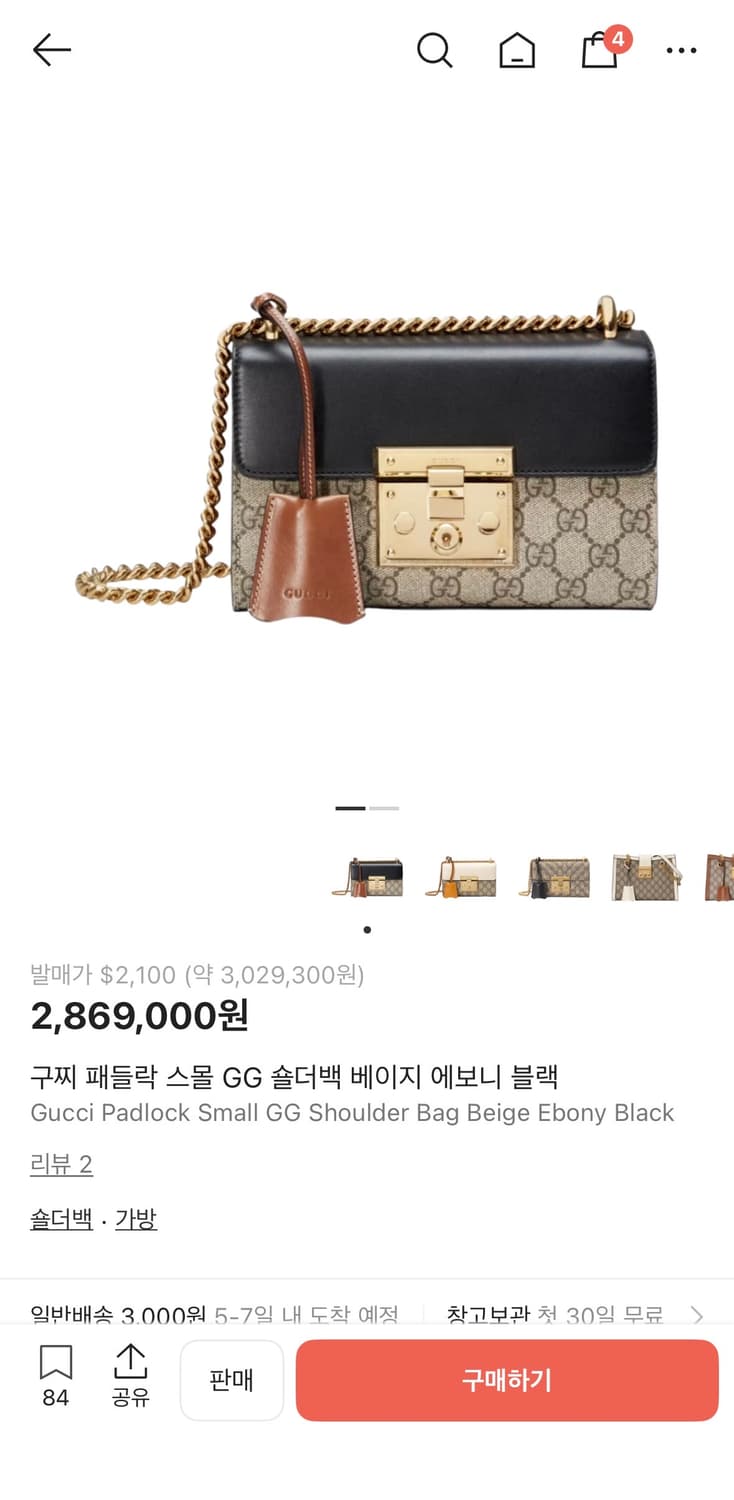Go to the home screen
Viewport: 734px width, 1500px height.
(516, 50)
